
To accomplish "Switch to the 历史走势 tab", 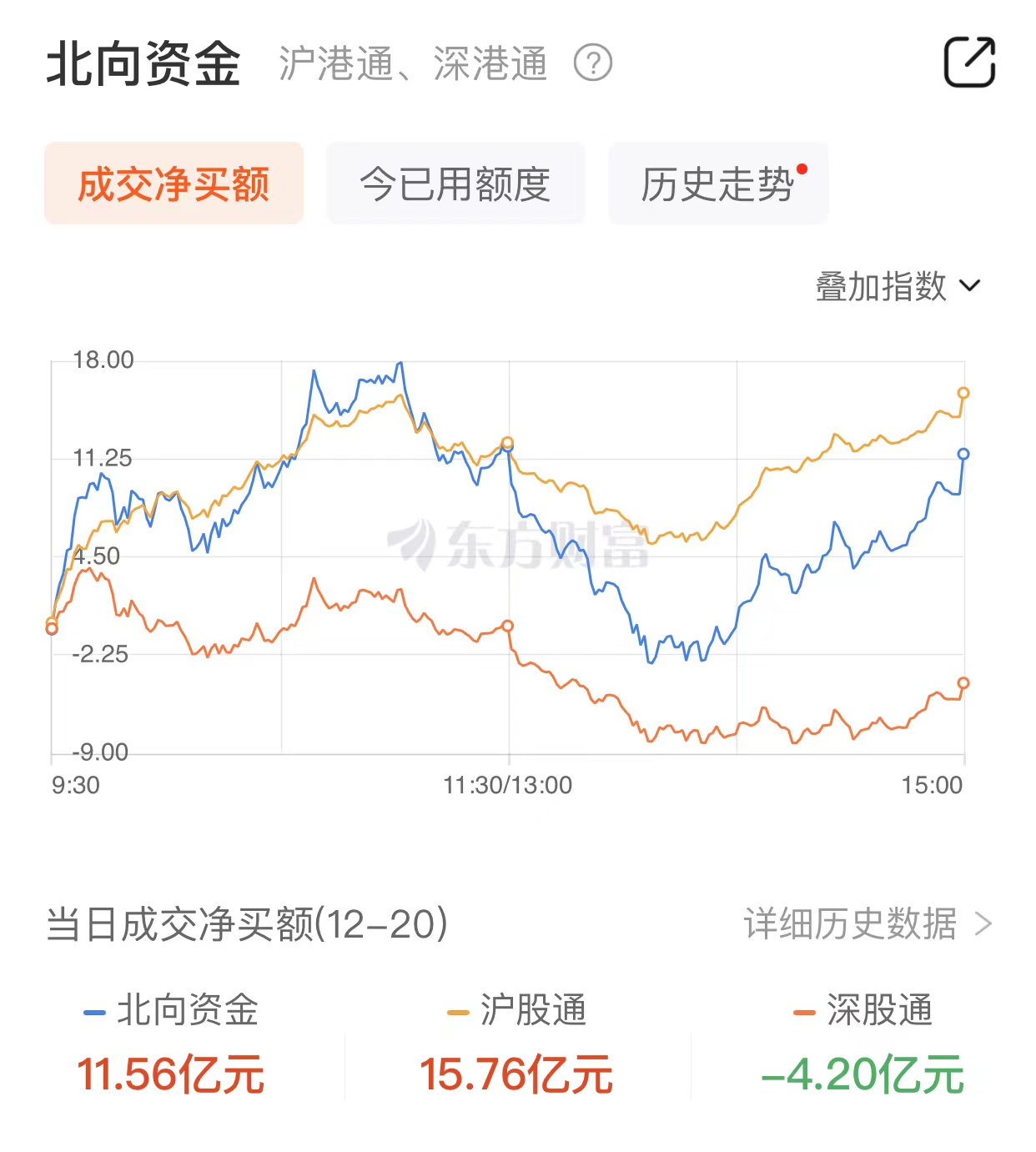I will pyautogui.click(x=718, y=184).
